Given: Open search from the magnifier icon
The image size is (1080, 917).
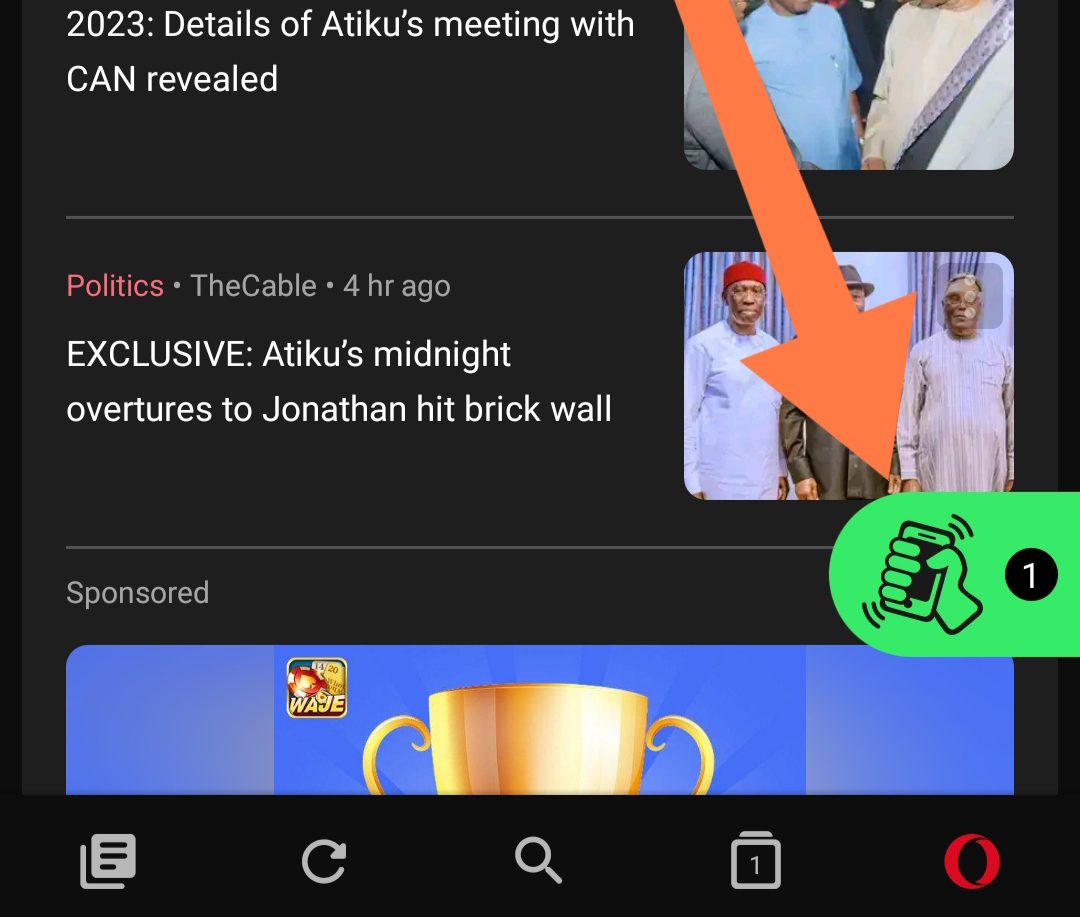Looking at the screenshot, I should point(539,860).
